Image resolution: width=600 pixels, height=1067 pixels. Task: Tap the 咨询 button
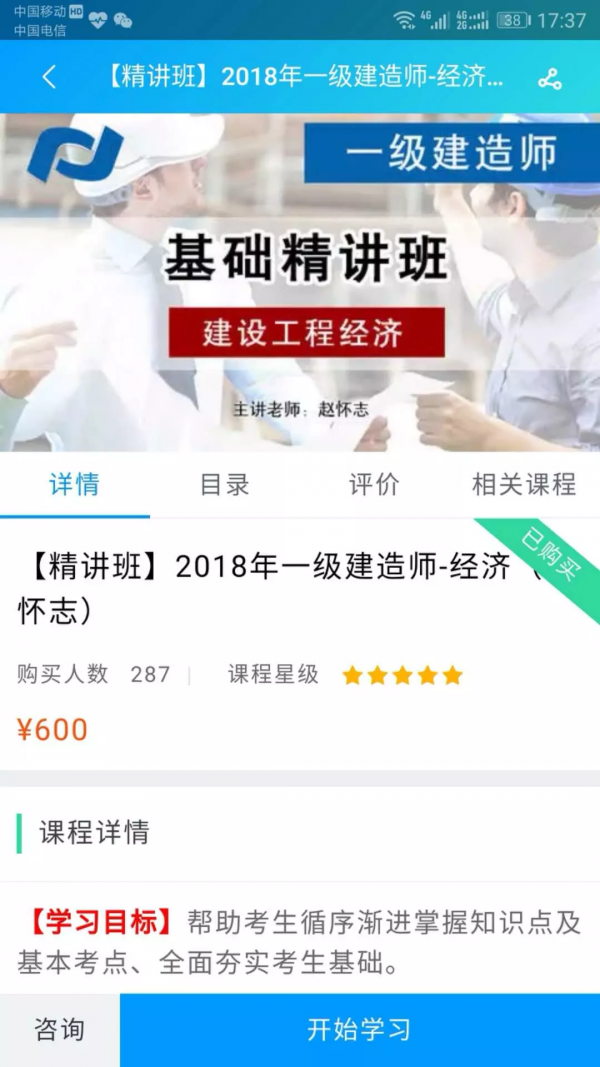point(59,1030)
